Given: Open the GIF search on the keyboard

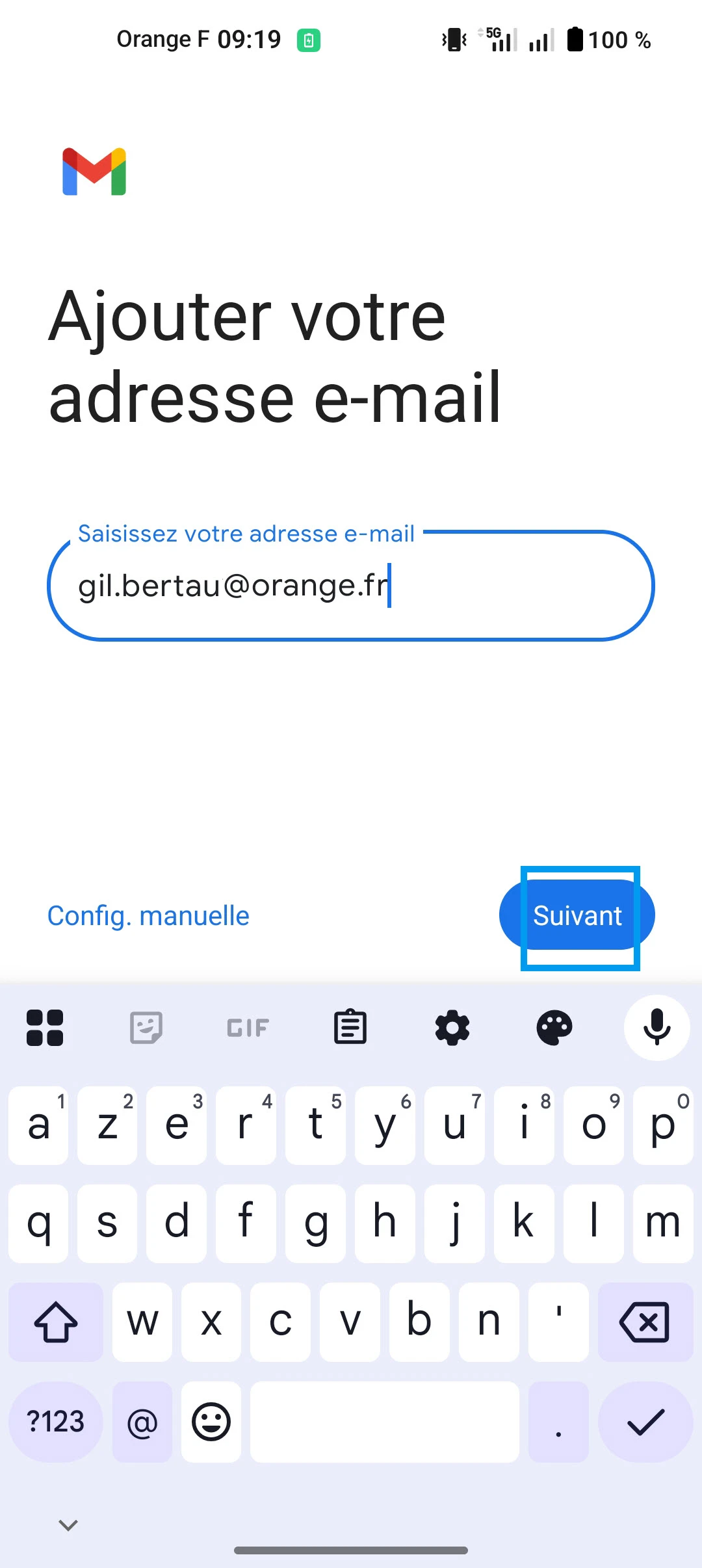Looking at the screenshot, I should tap(248, 1028).
